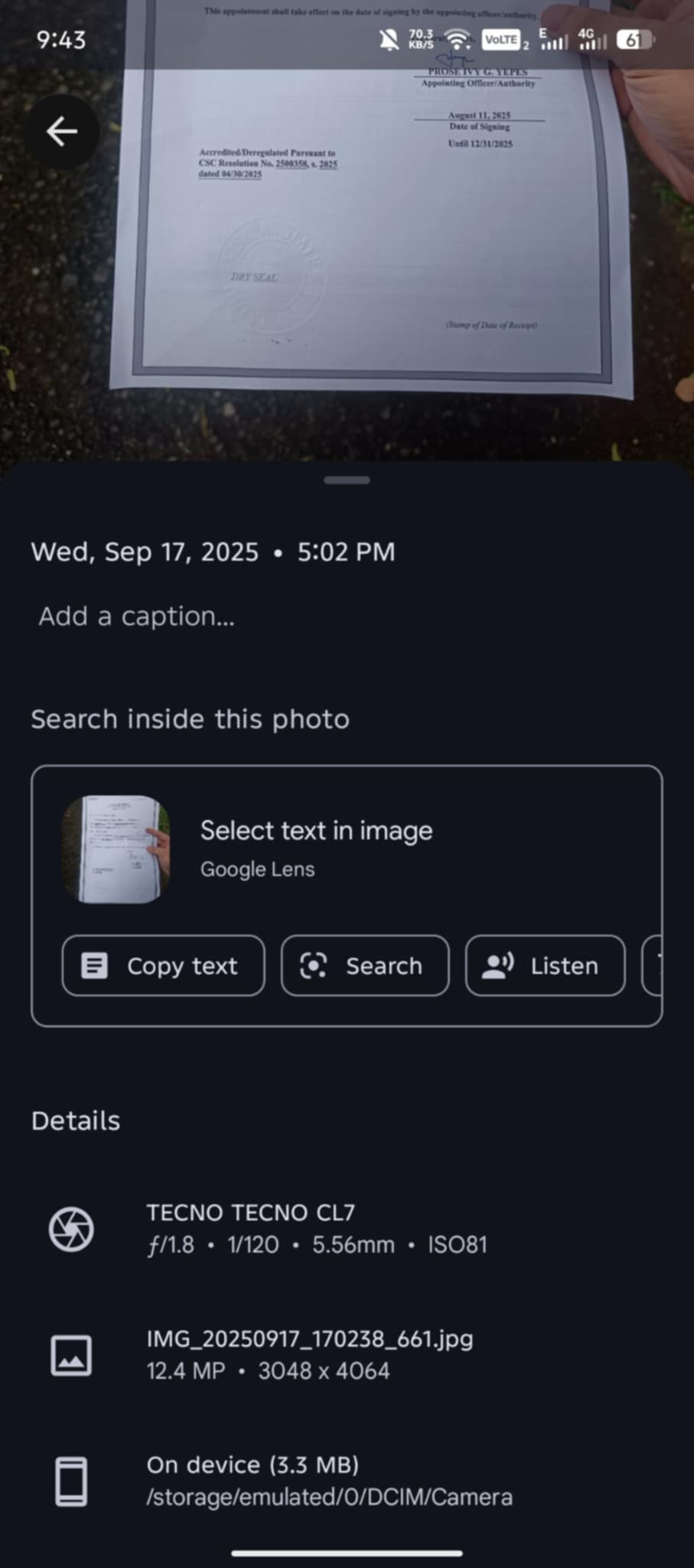Search the photo with Google Lens
The height and width of the screenshot is (1568, 694).
pos(365,965)
